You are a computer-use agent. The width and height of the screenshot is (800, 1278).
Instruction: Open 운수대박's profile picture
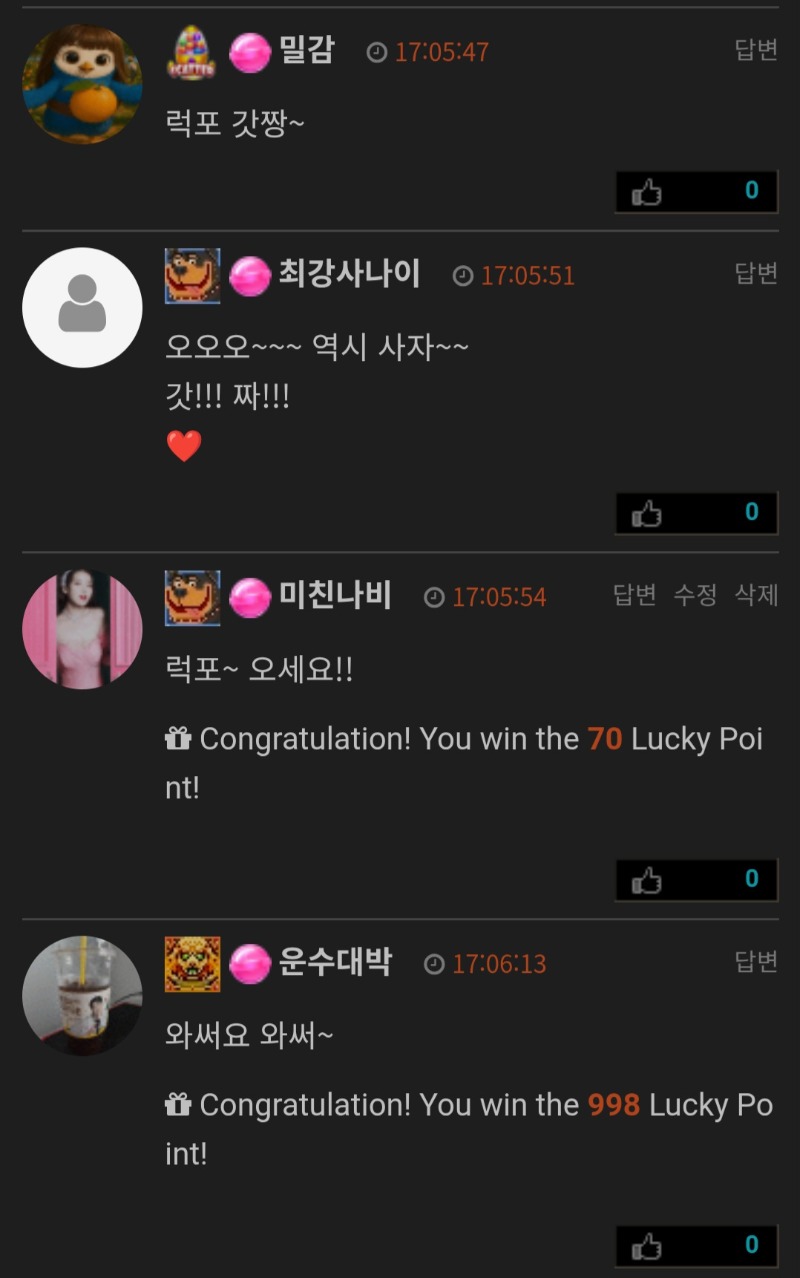(82, 996)
